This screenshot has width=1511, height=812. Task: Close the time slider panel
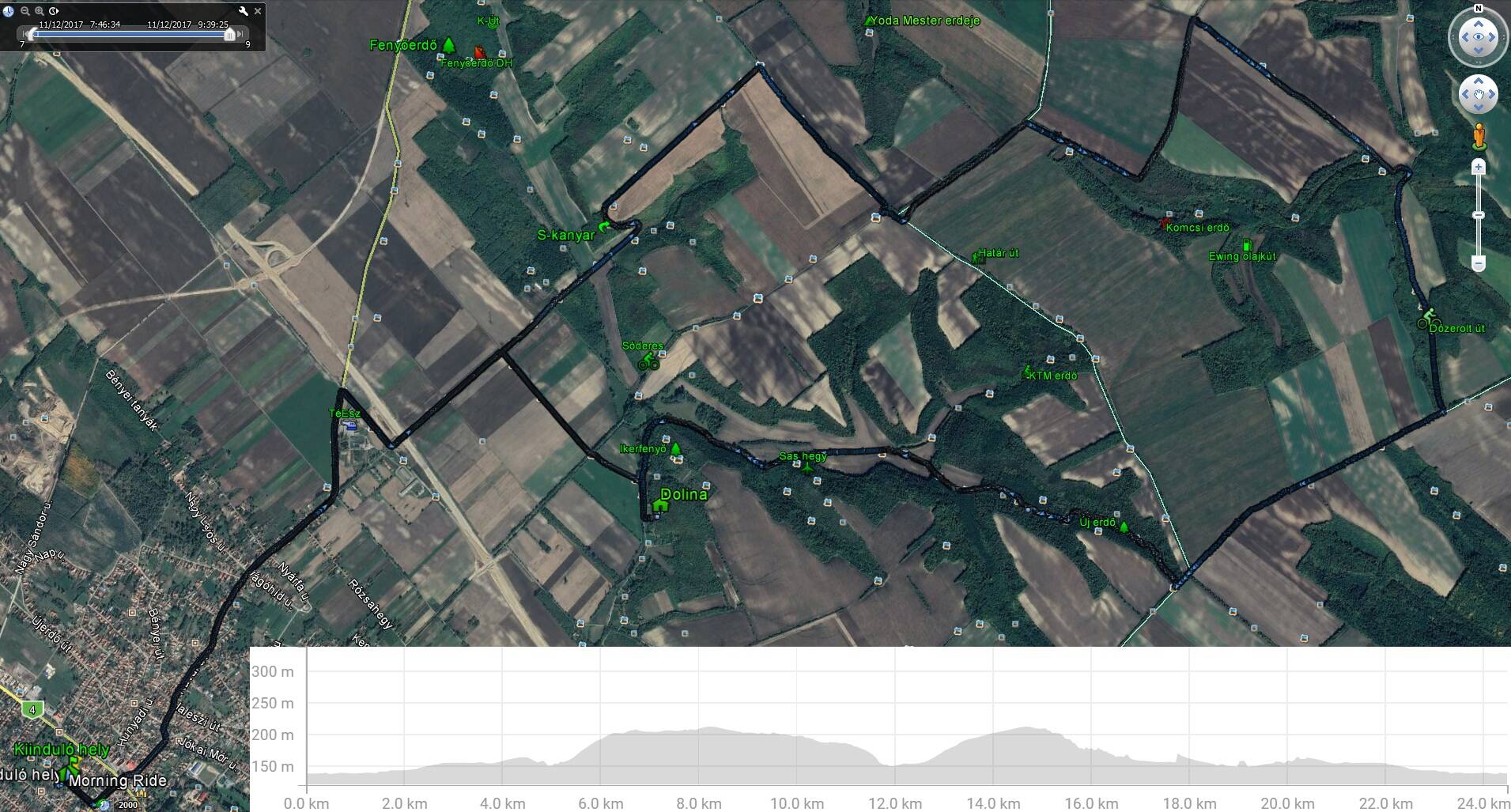tap(258, 11)
